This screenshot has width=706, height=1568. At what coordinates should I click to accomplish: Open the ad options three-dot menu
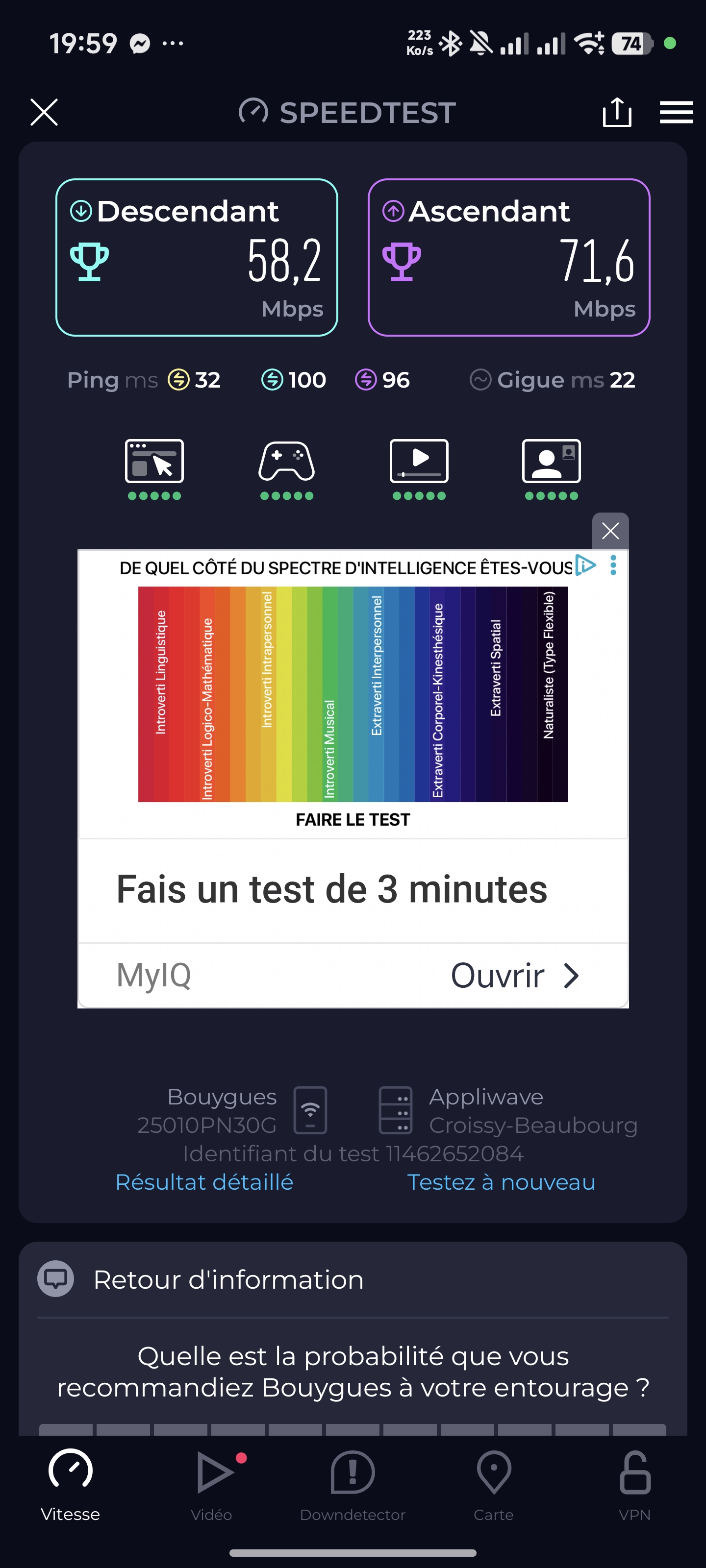[x=613, y=565]
